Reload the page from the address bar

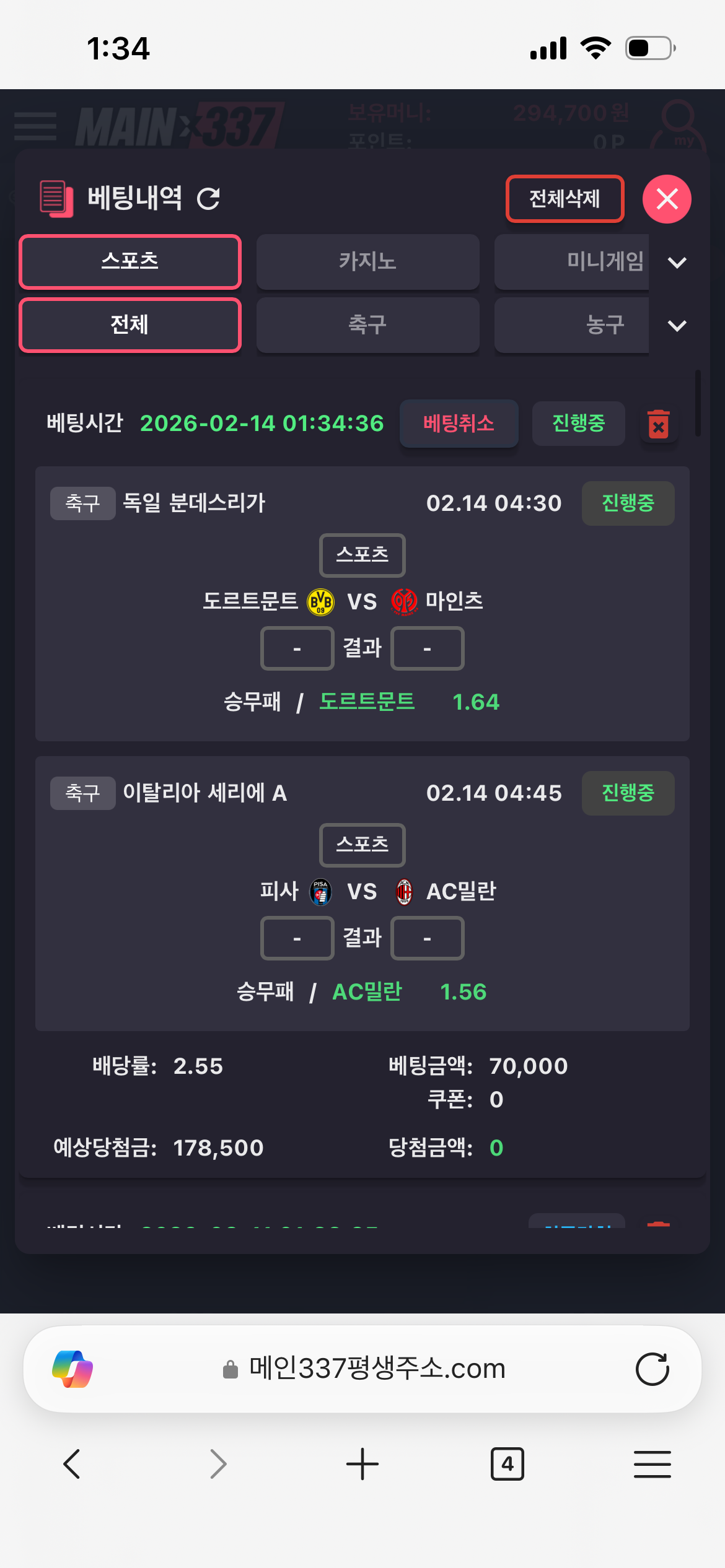[x=652, y=1369]
